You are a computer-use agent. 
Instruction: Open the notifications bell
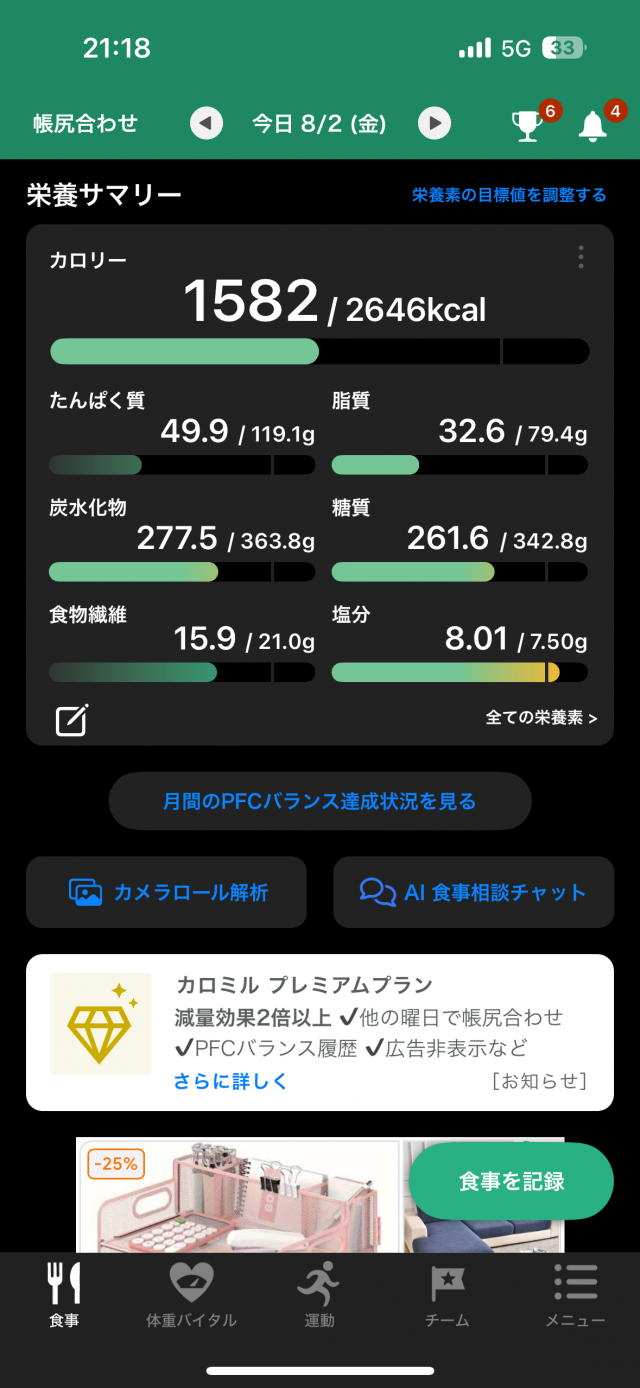coord(593,126)
